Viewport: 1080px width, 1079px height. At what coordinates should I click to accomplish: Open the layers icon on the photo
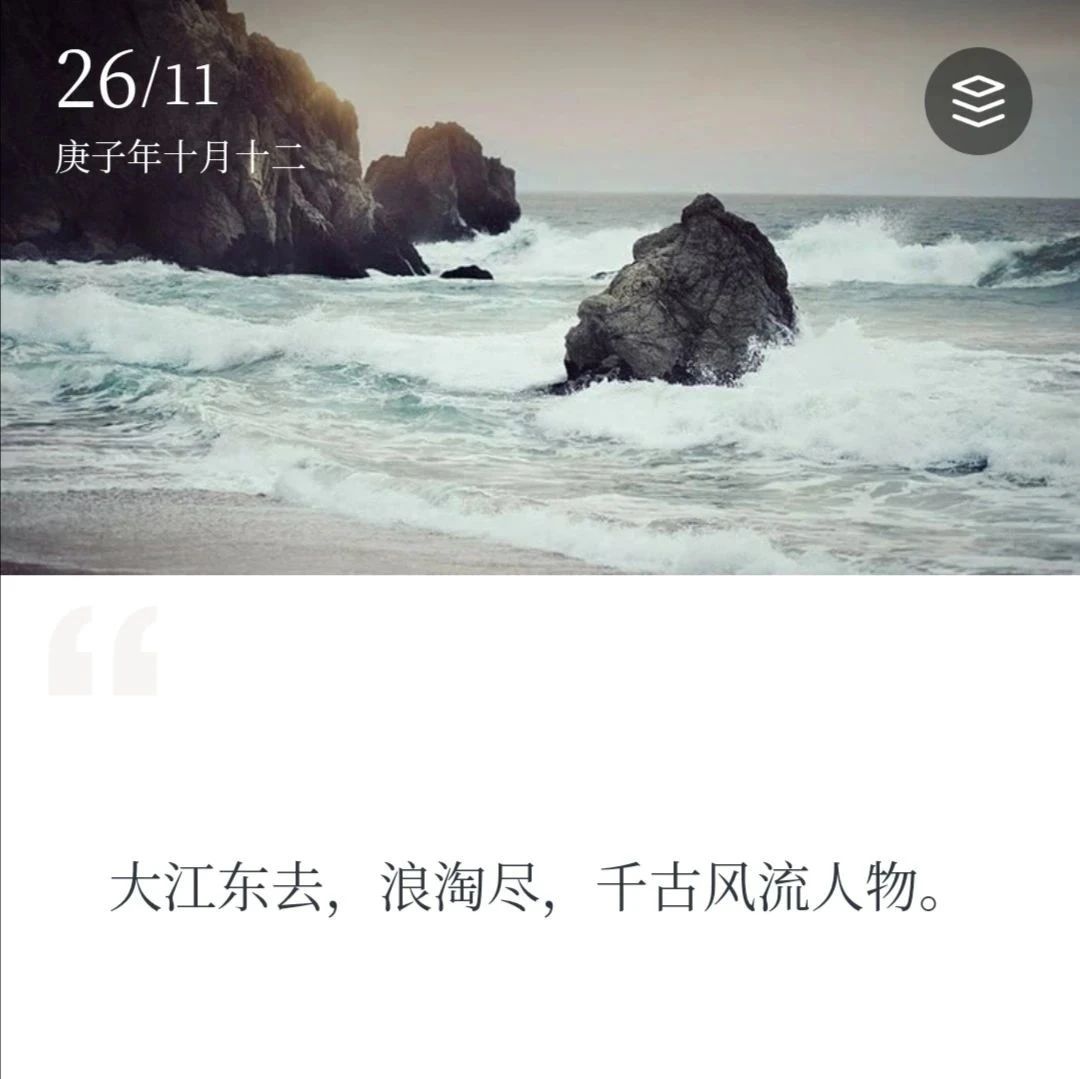978,101
